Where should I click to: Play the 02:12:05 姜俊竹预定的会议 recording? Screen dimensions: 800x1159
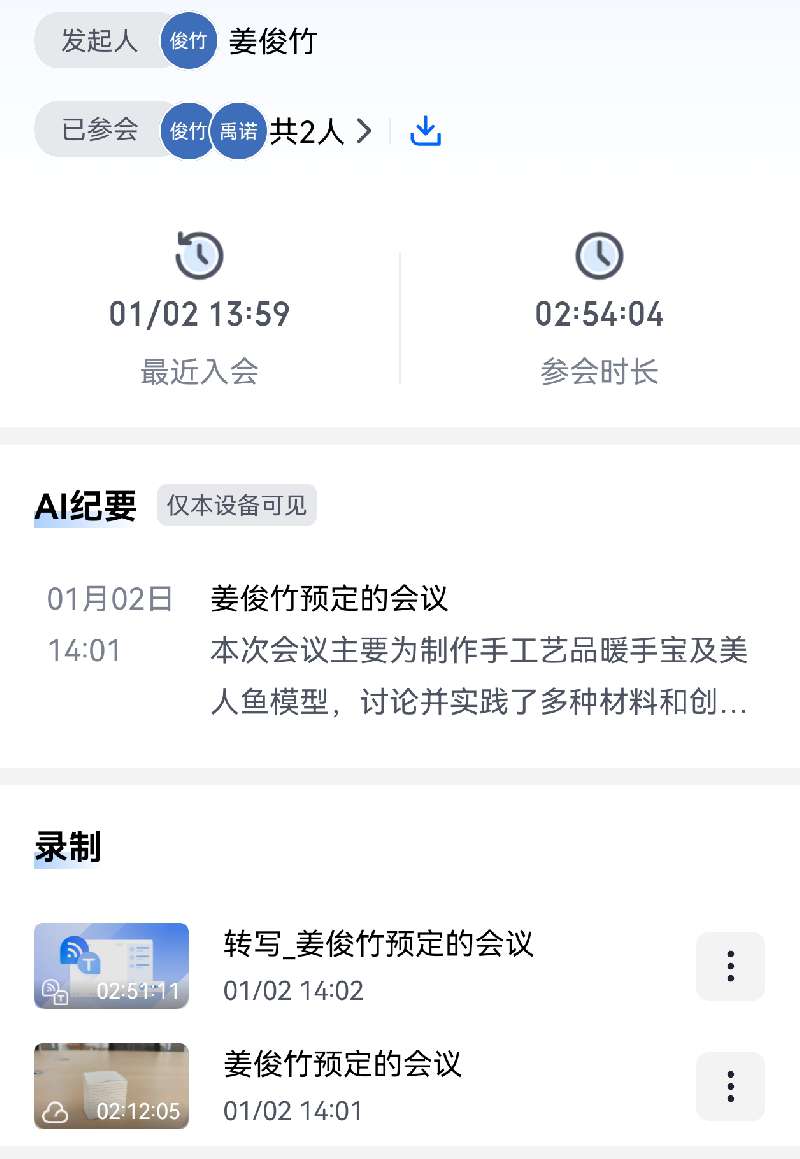click(x=111, y=1086)
